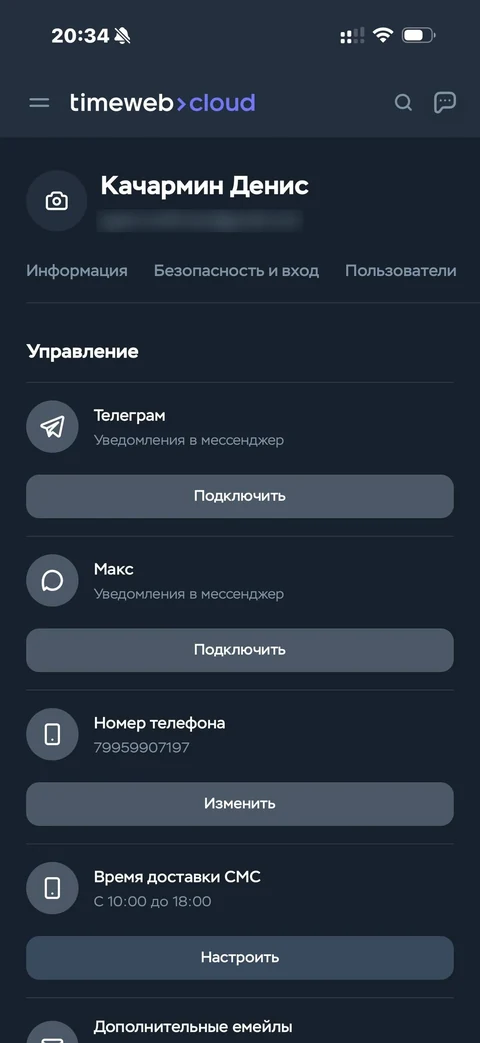Image resolution: width=480 pixels, height=1043 pixels.
Task: Change the profile photo via camera icon
Action: [x=57, y=201]
